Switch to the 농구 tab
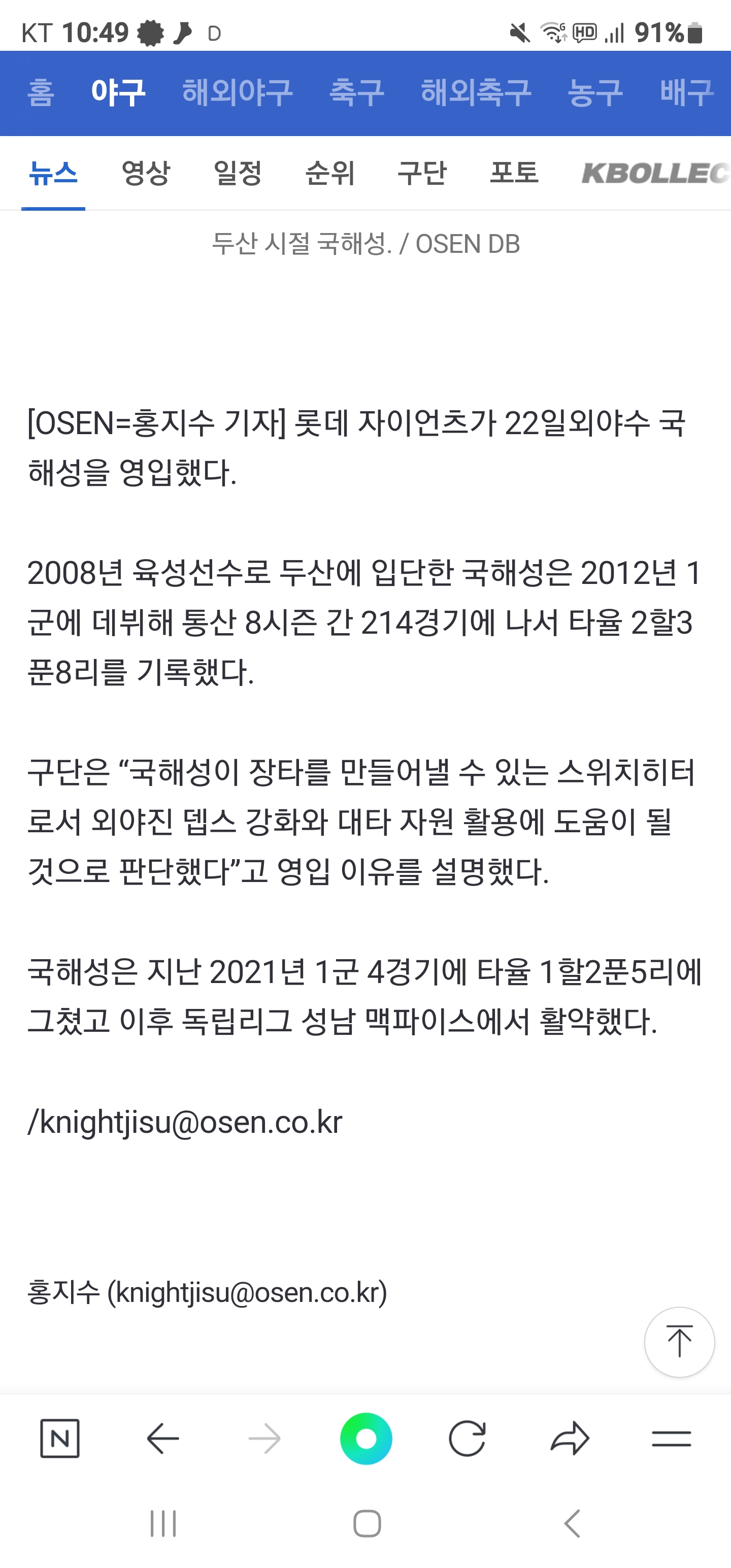 click(595, 93)
